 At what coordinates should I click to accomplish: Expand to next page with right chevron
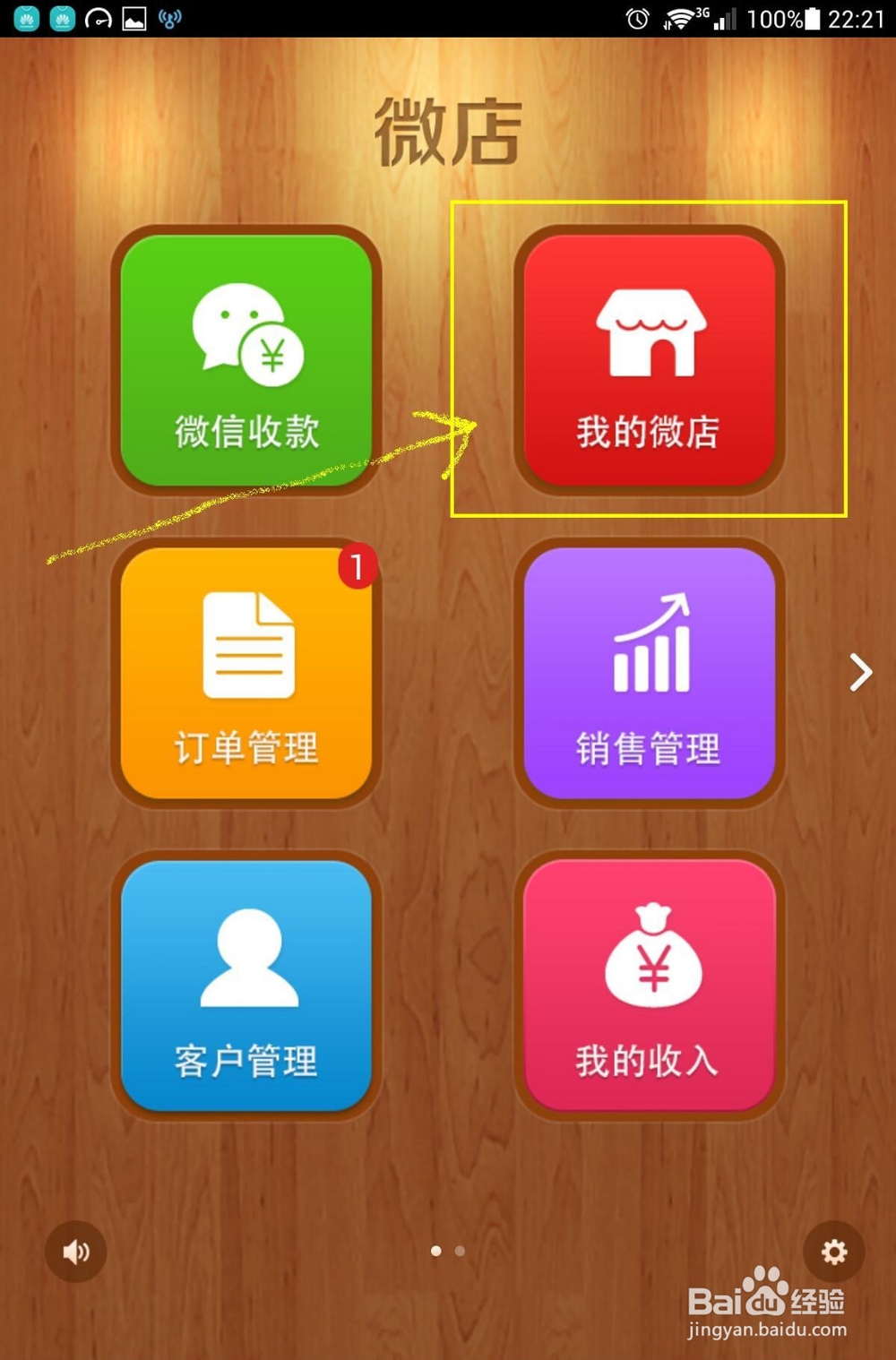(861, 670)
